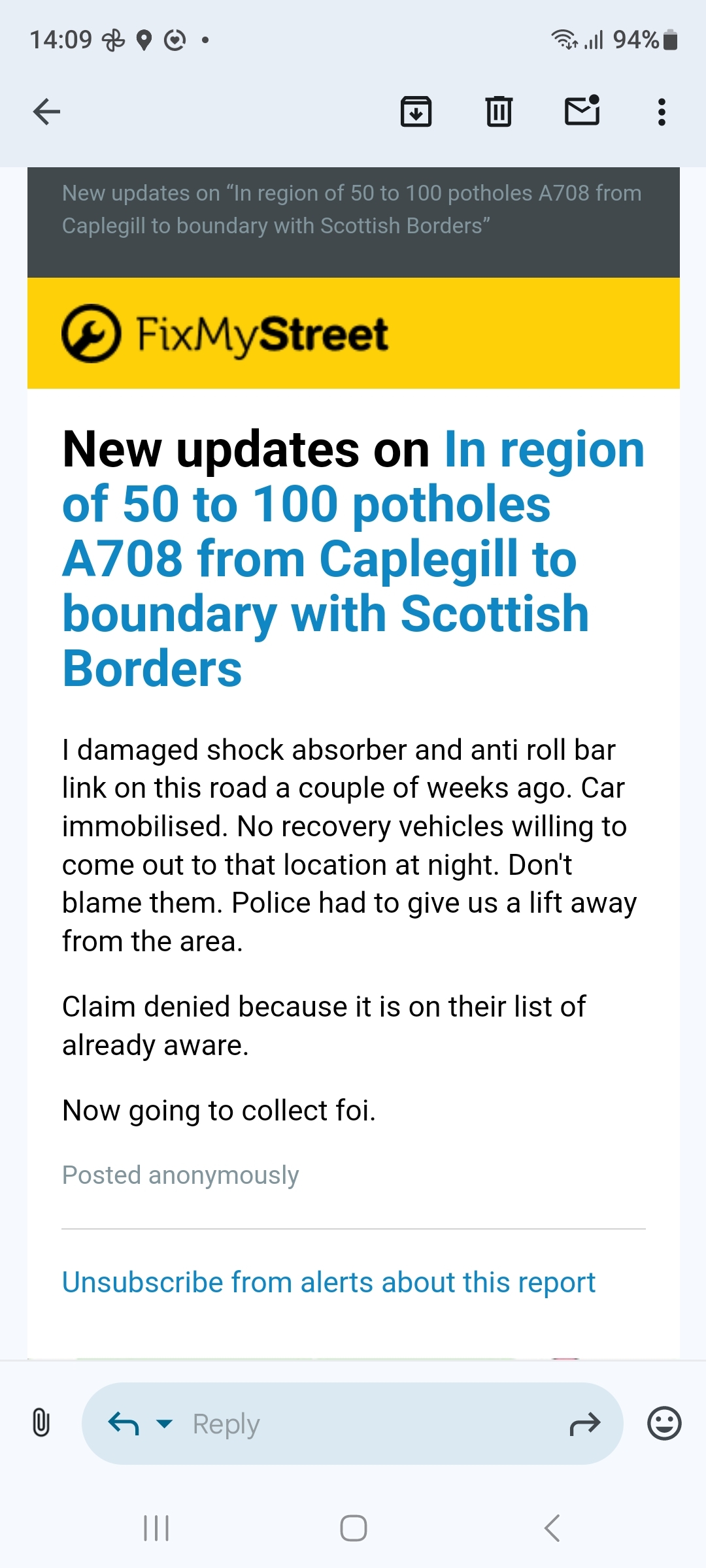Expand the reply type dropdown arrow
The height and width of the screenshot is (1568, 706).
point(165,1423)
